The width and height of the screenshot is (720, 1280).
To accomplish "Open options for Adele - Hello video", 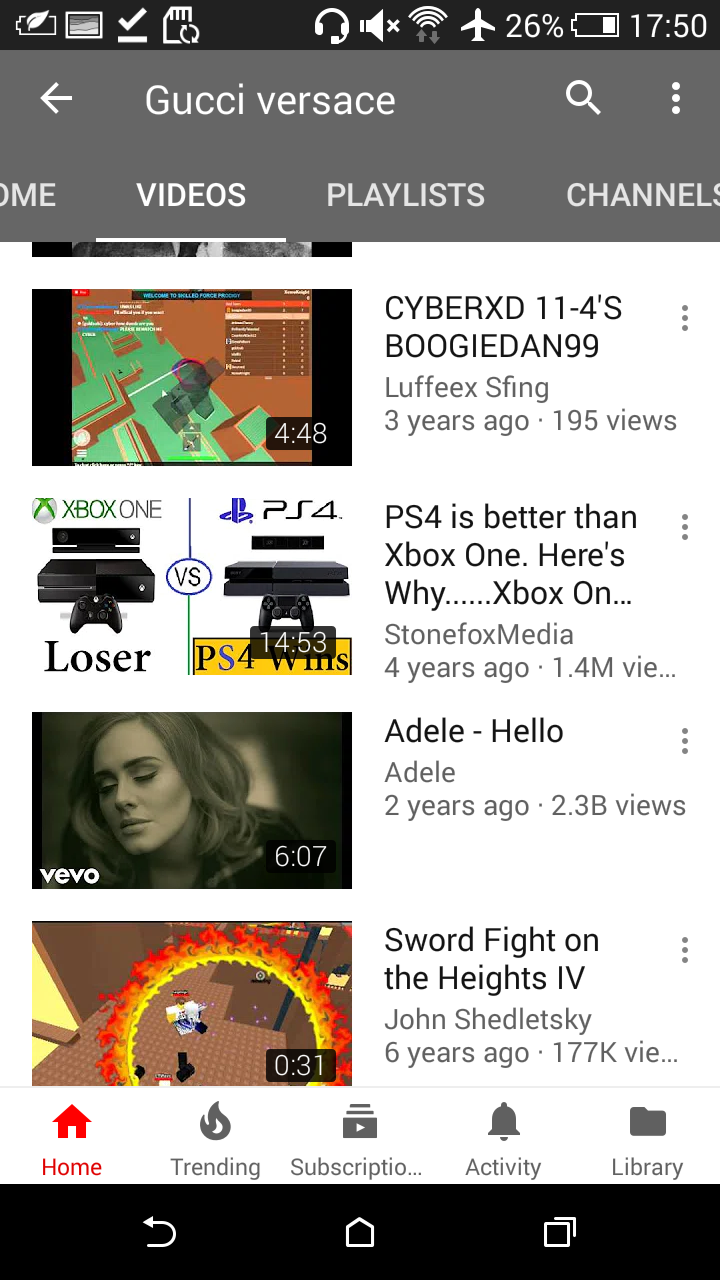I will 685,741.
